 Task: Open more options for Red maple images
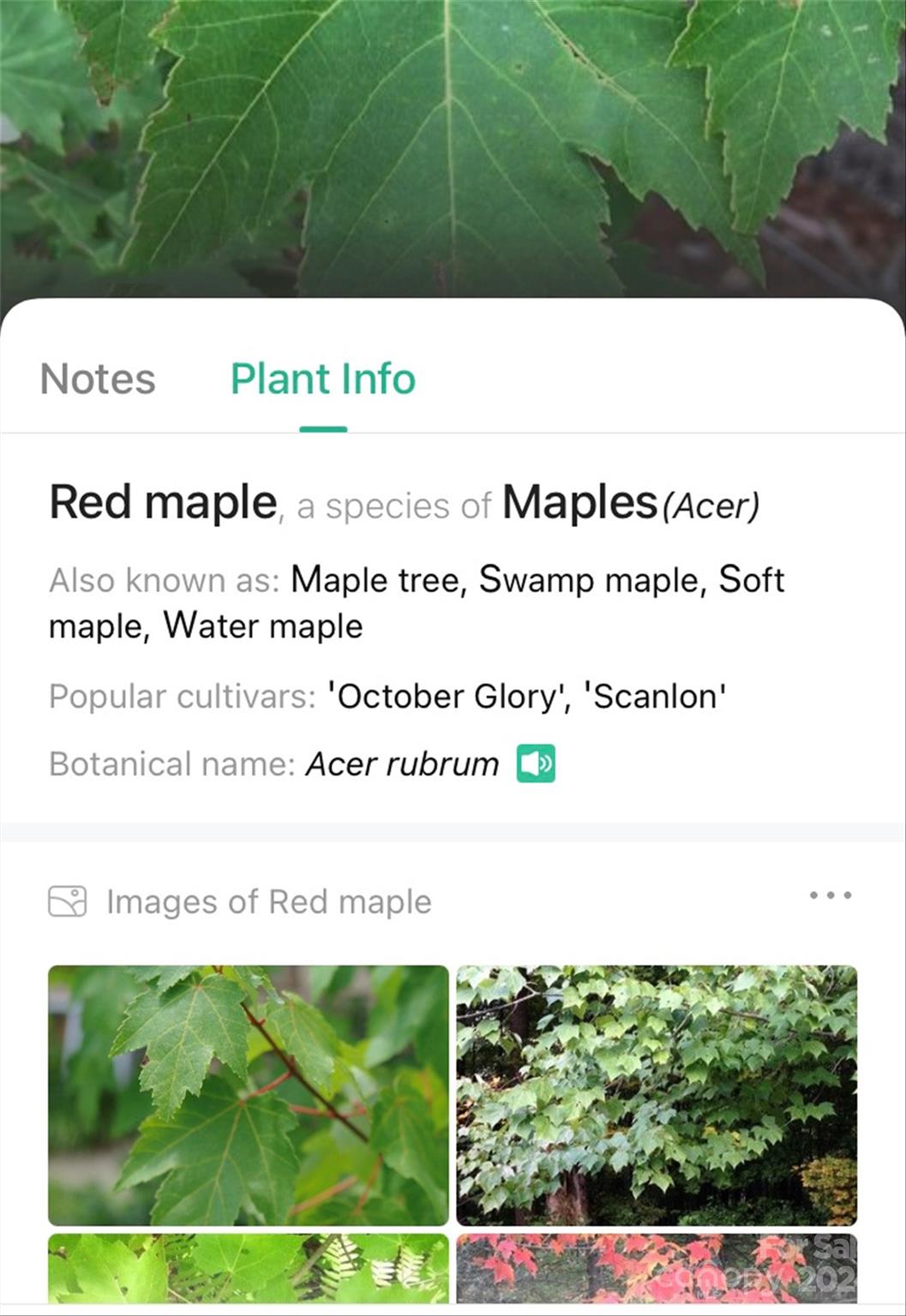click(x=830, y=895)
